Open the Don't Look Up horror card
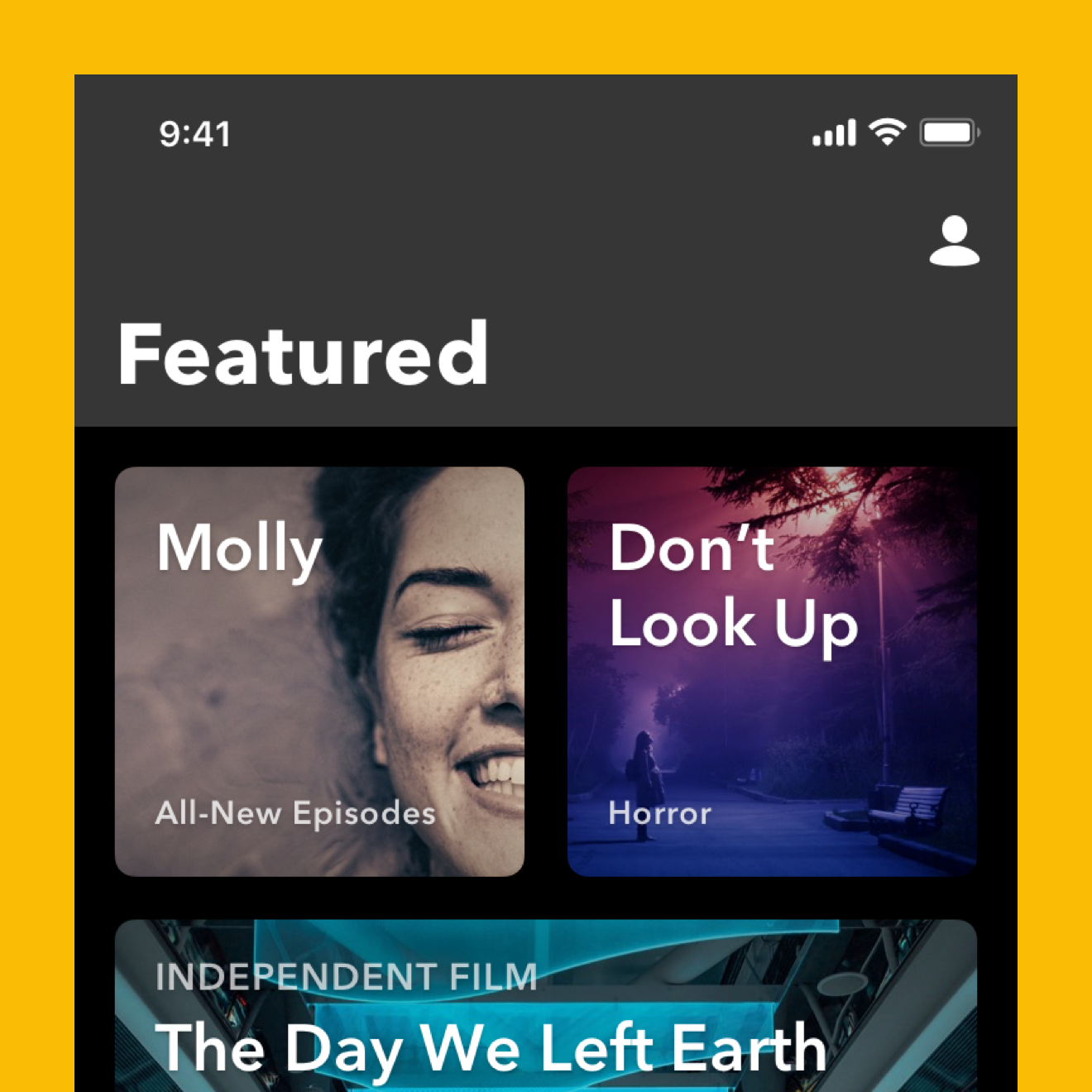This screenshot has width=1092, height=1092. click(771, 671)
